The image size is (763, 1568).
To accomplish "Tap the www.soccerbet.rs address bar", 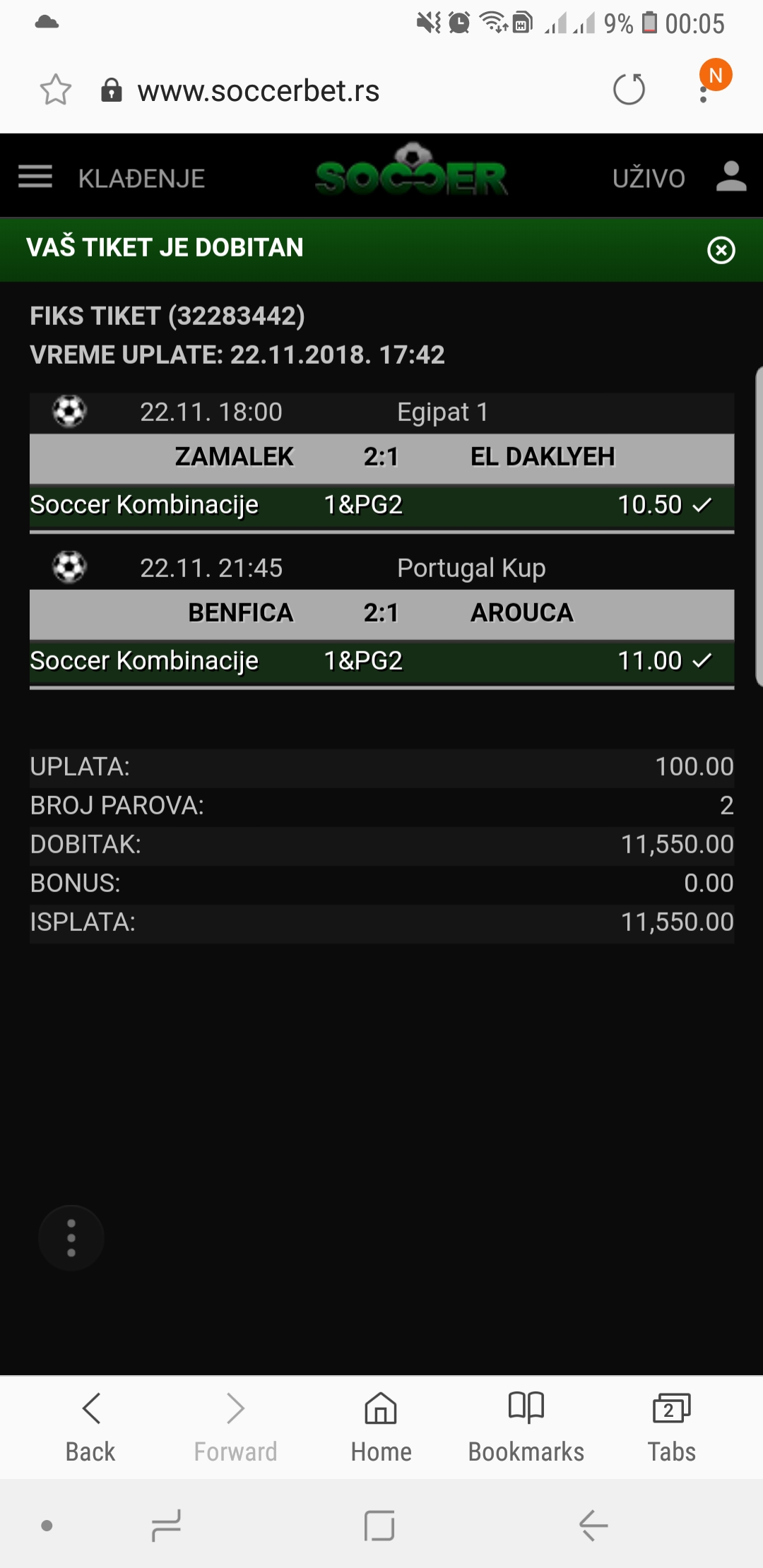I will [x=258, y=91].
